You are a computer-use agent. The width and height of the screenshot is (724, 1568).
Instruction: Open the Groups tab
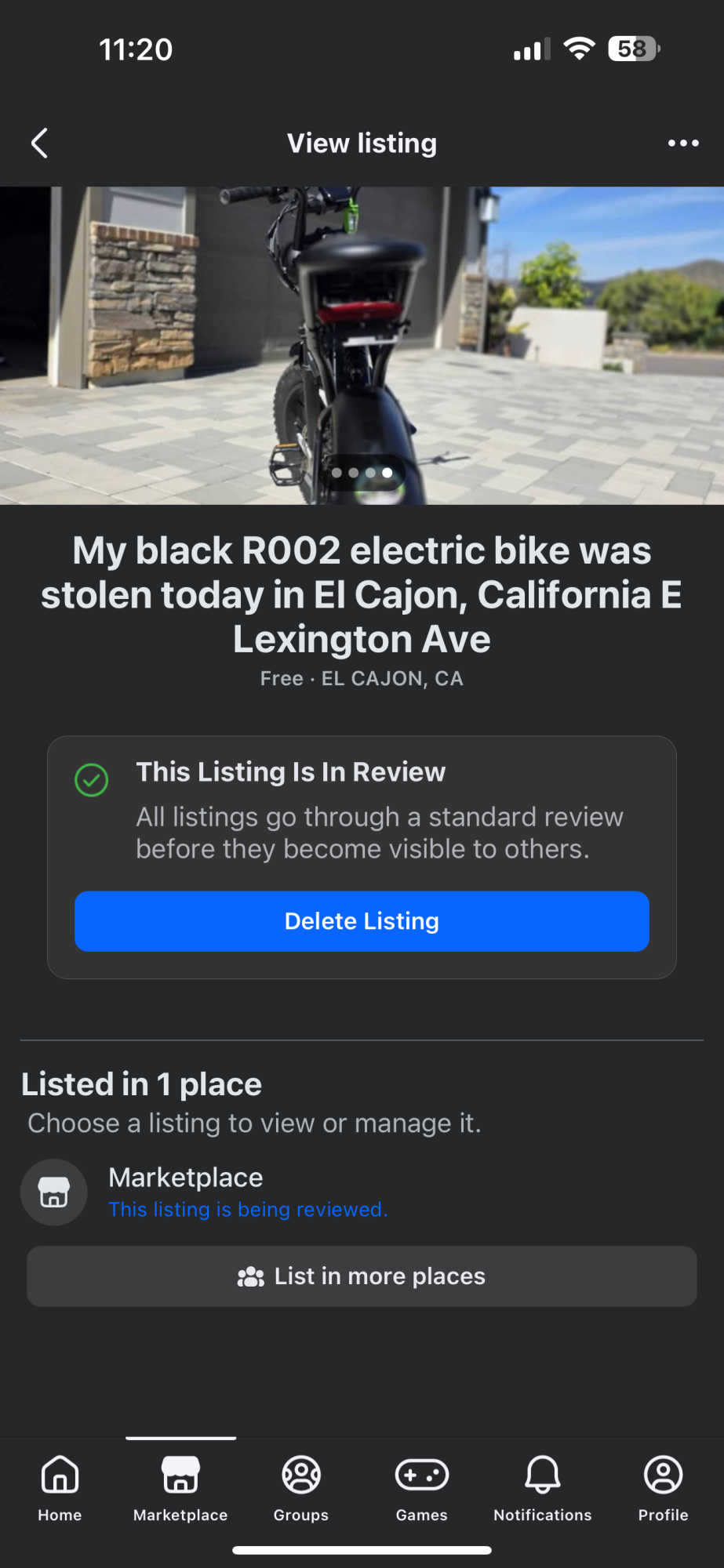tap(301, 1487)
